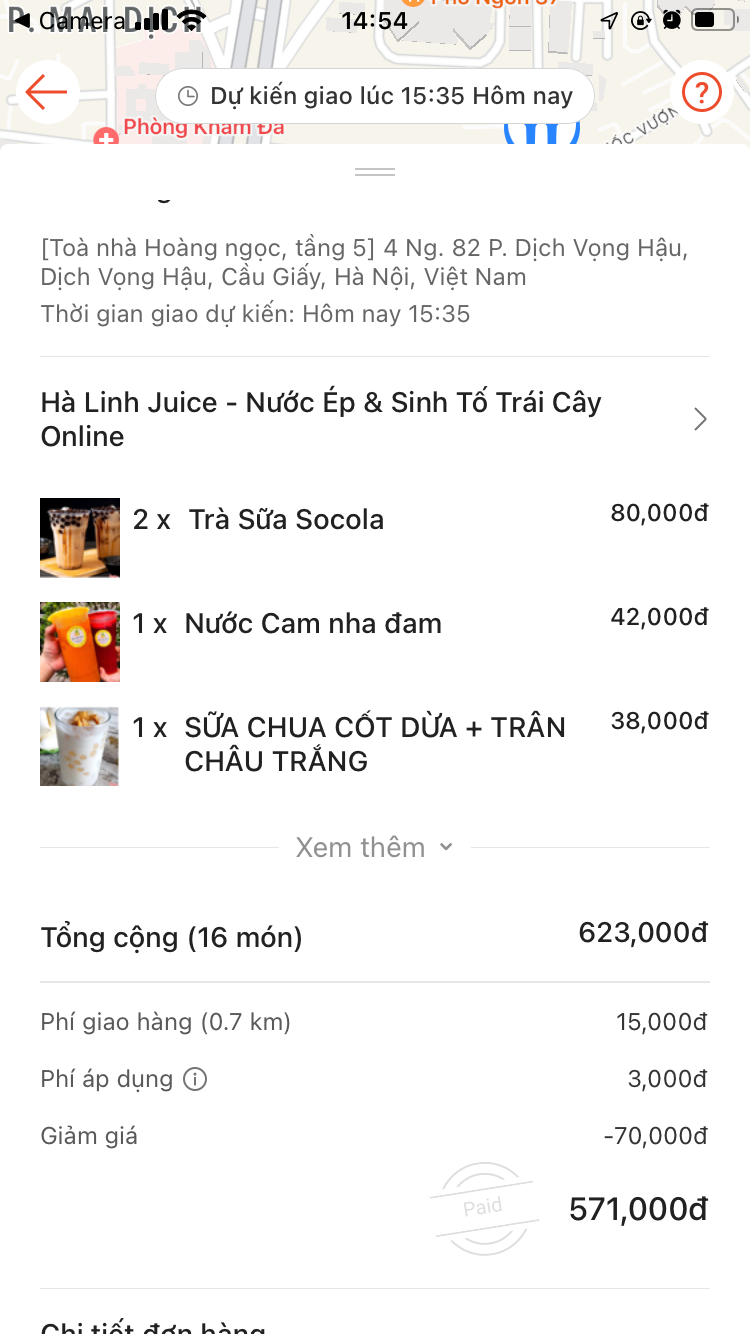Open the help question mark icon

[x=702, y=93]
